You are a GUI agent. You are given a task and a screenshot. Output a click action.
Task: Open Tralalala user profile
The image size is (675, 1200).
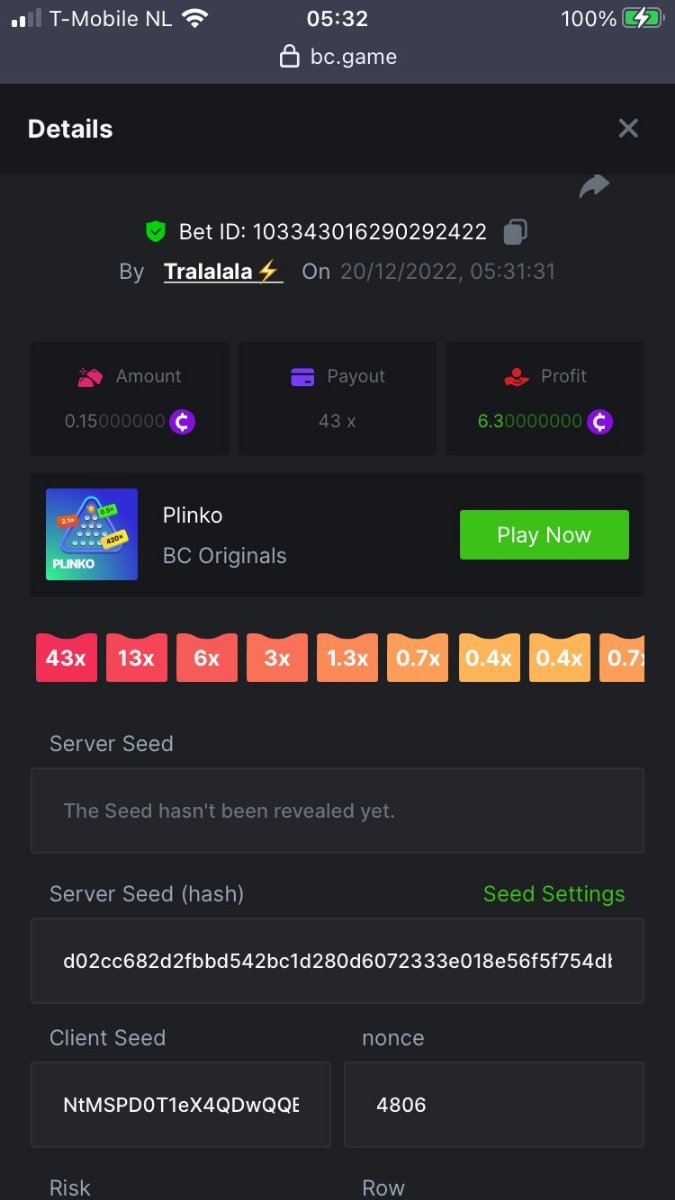coord(222,272)
